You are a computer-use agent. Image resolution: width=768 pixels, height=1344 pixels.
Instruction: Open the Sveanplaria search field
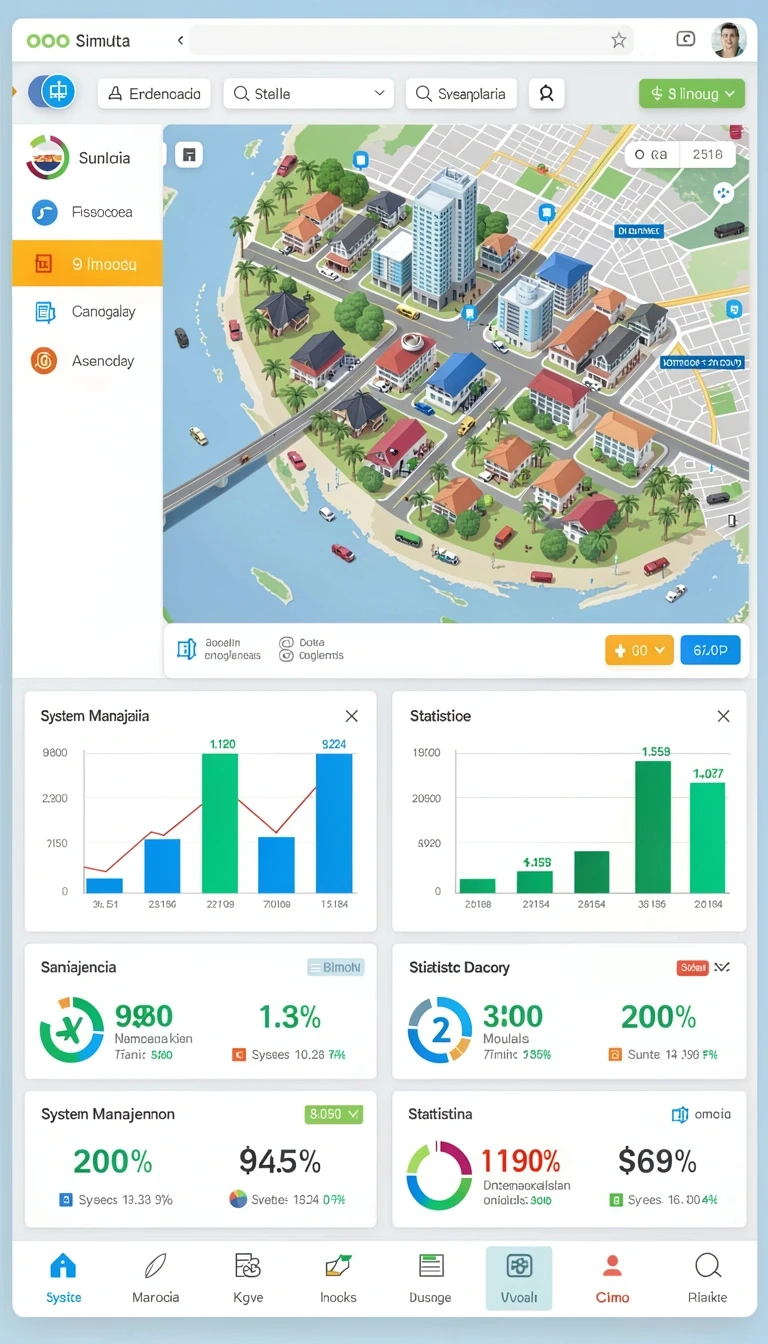(461, 94)
